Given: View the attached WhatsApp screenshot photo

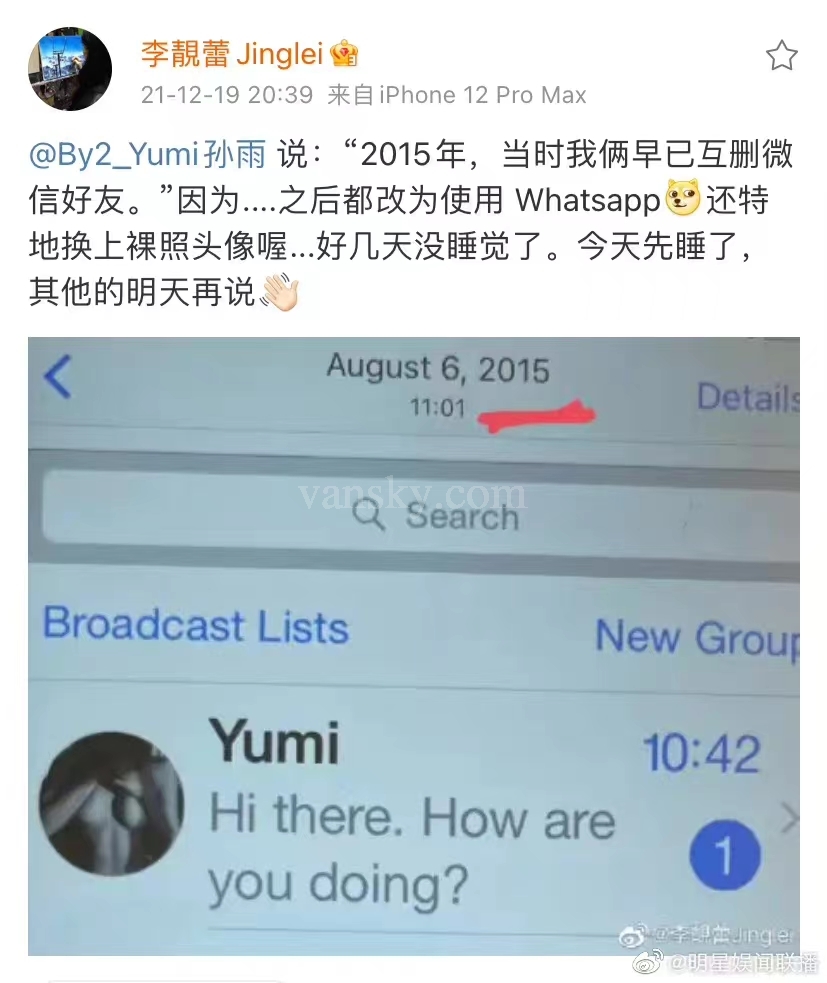Looking at the screenshot, I should click(414, 645).
